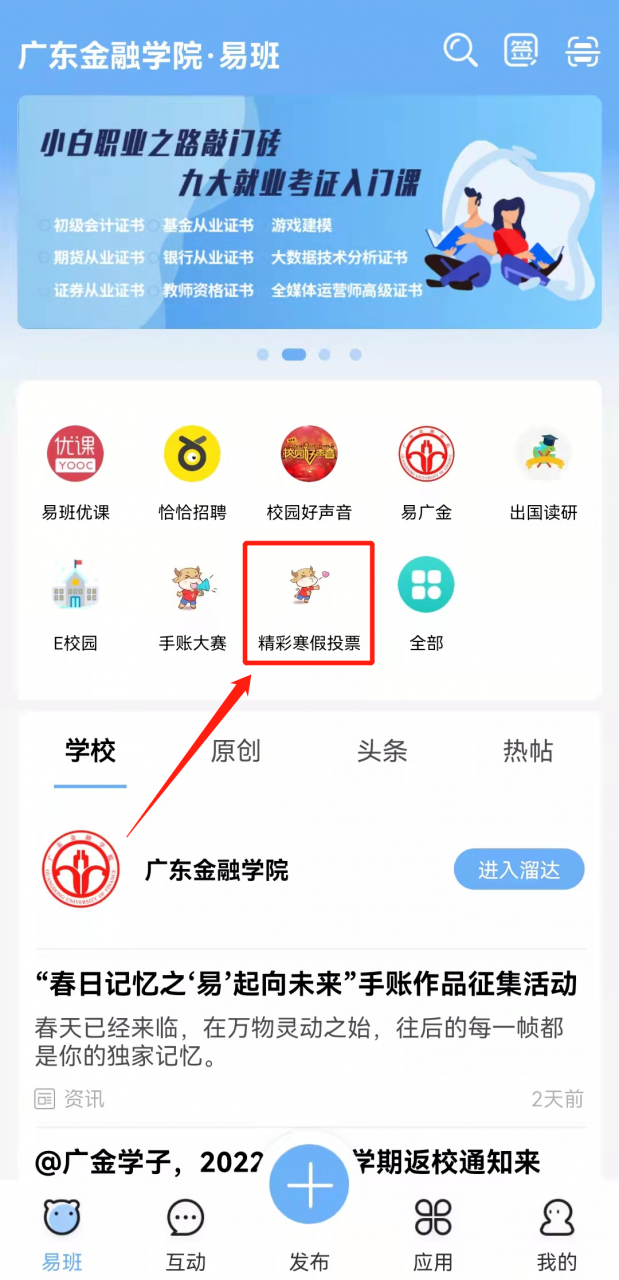Switch to the 头条 tab
619x1280 pixels.
pyautogui.click(x=382, y=751)
